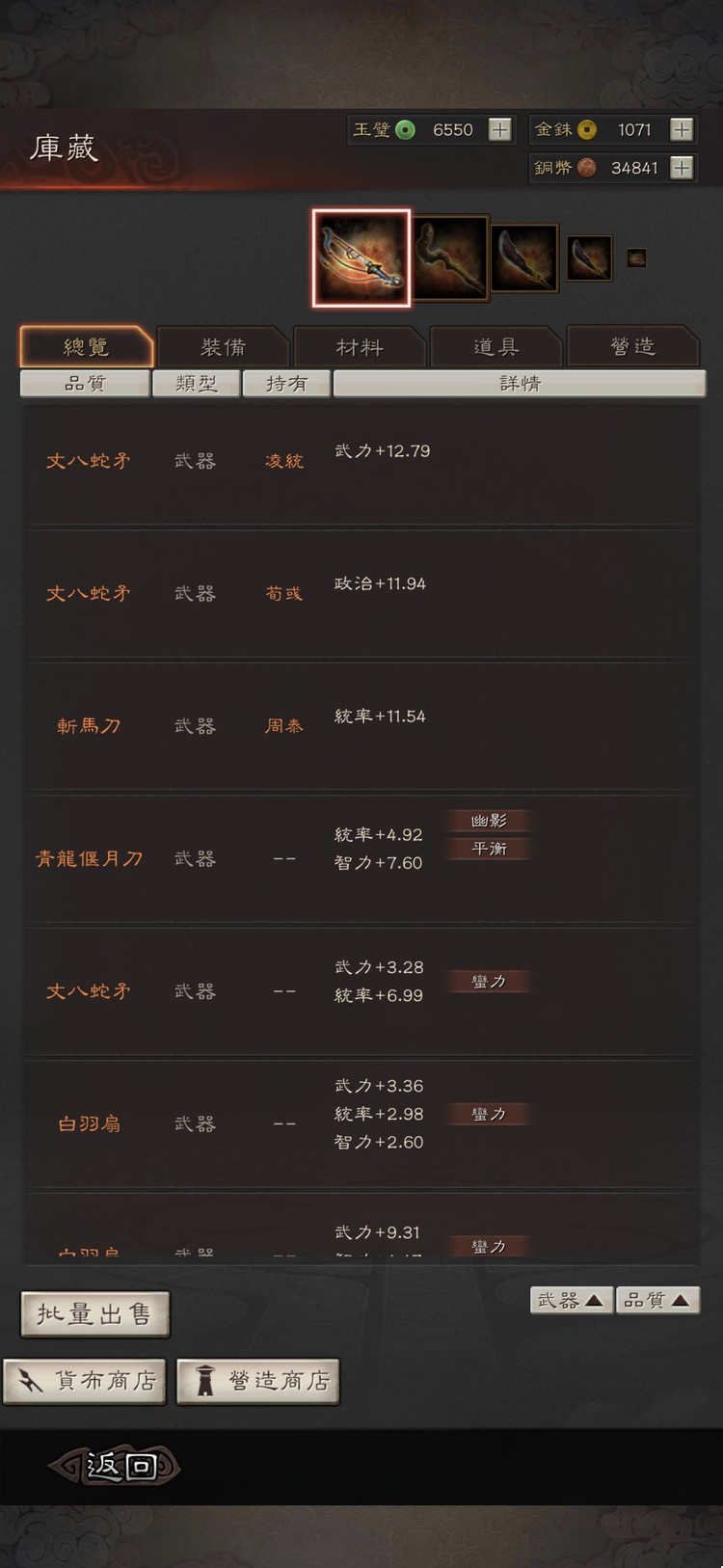Select the highlighted 丈八蛇矛 weapon thumbnail
723x1568 pixels.
point(361,257)
